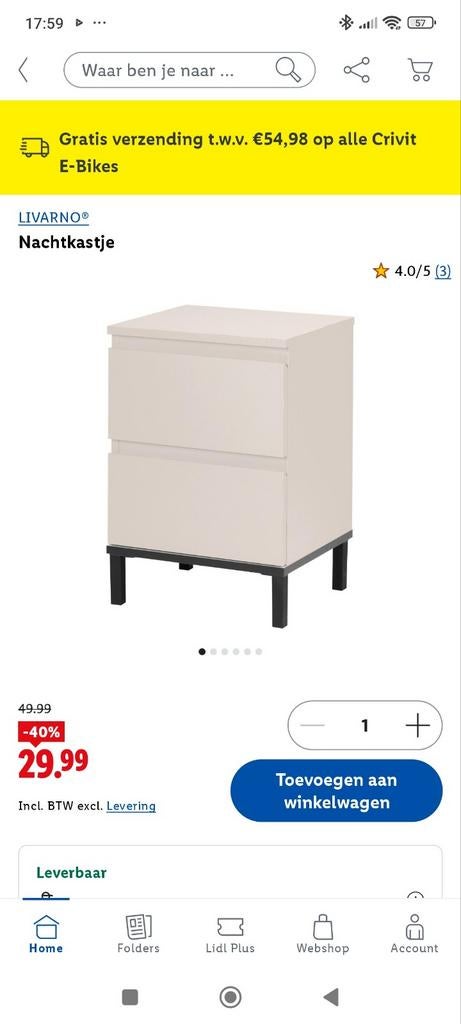Go back using the top-left arrow
461x1024 pixels.
click(24, 70)
